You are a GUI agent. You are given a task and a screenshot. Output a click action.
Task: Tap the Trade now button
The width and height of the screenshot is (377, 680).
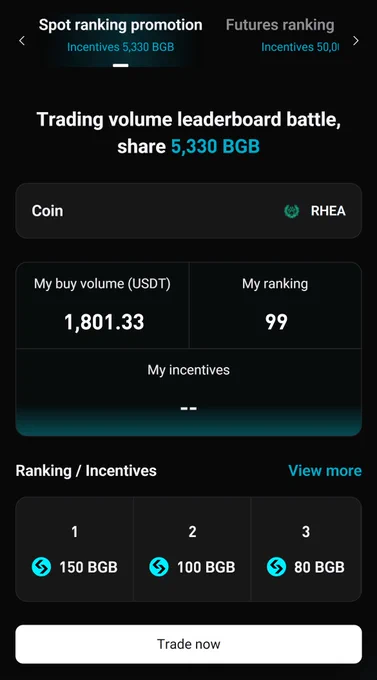[189, 644]
